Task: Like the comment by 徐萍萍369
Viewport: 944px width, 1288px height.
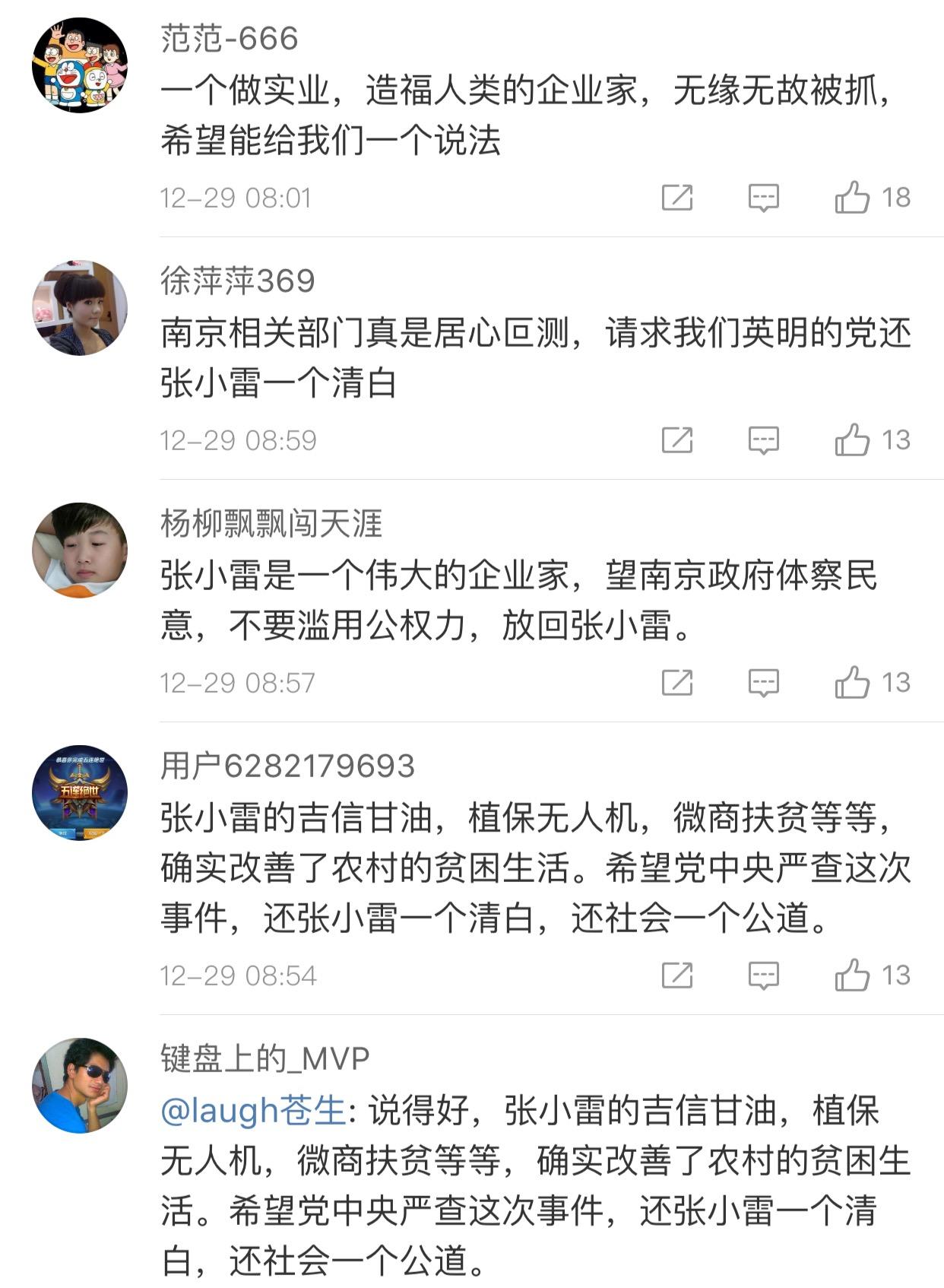Action: point(852,440)
